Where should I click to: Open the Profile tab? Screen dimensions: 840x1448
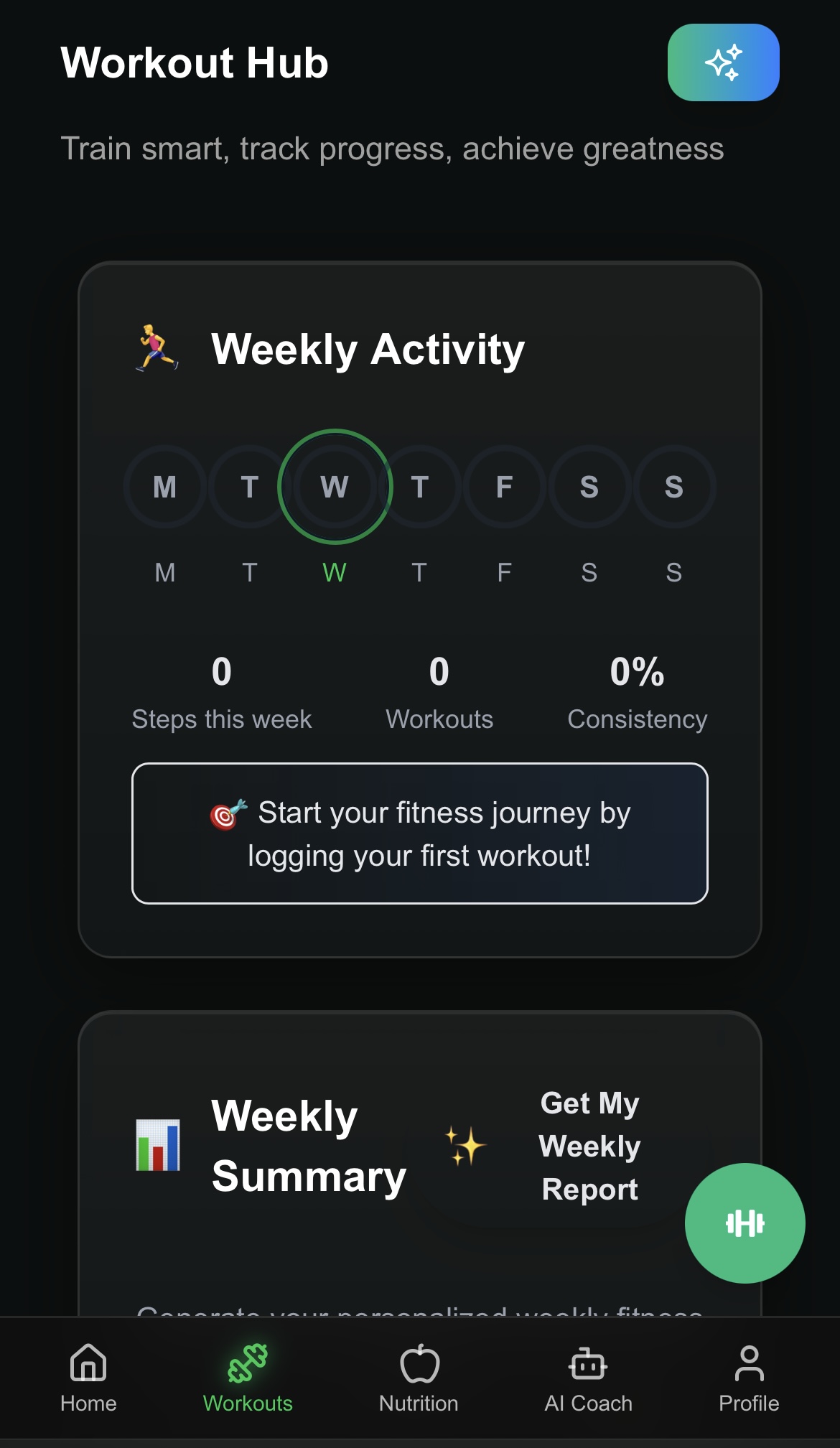[748, 1378]
